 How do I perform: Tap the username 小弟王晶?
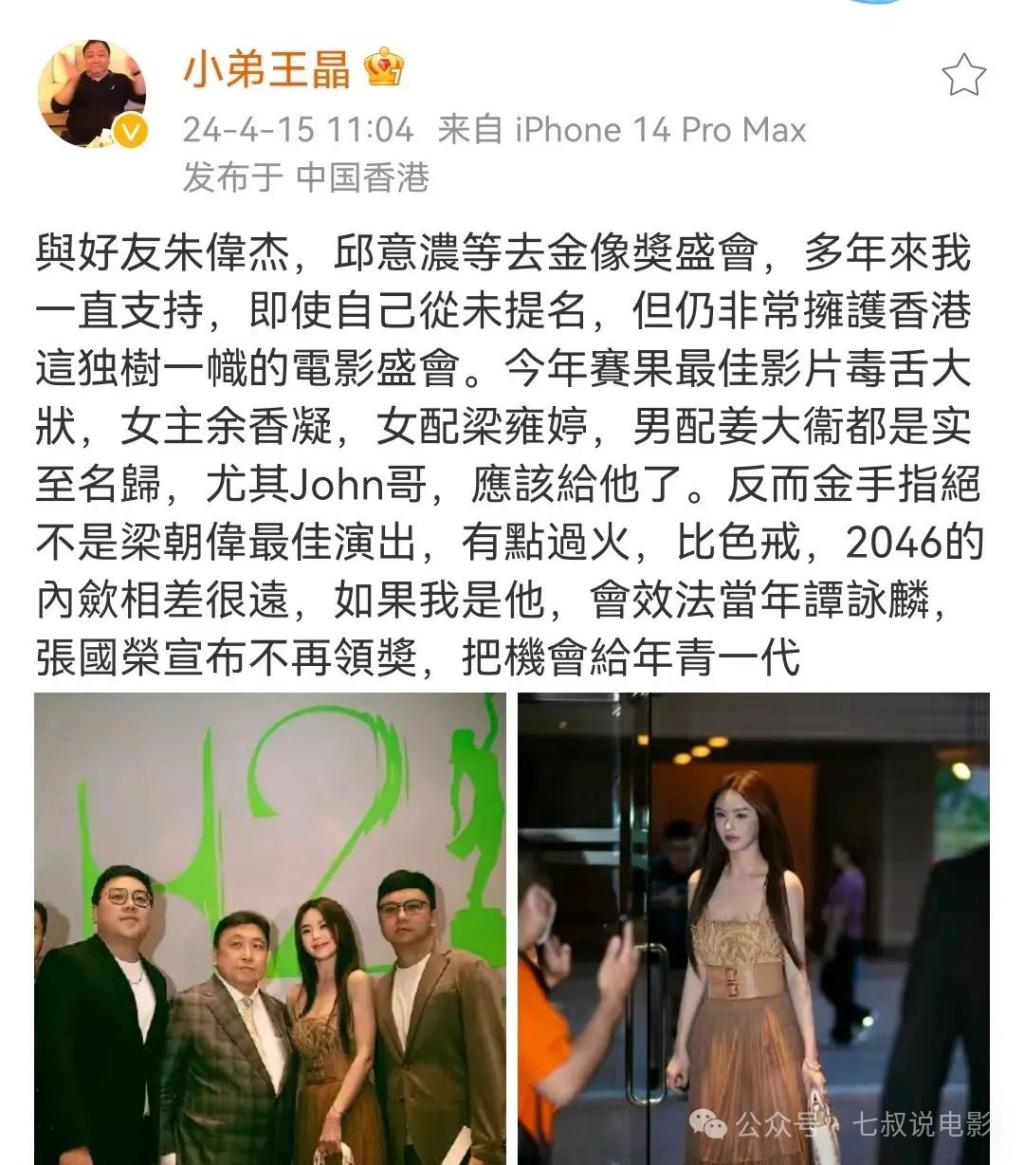coord(267,69)
